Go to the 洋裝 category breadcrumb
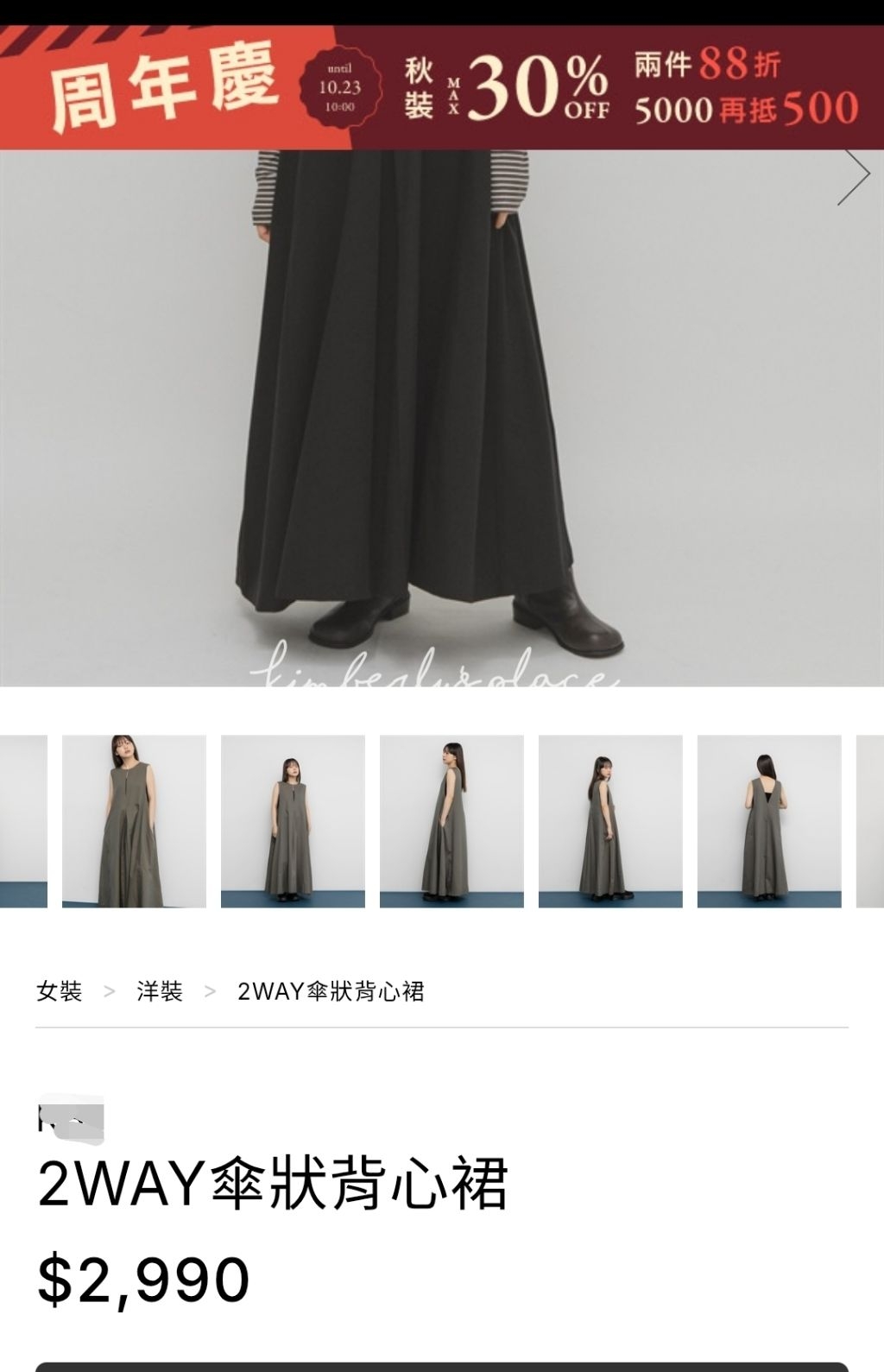 click(x=160, y=991)
